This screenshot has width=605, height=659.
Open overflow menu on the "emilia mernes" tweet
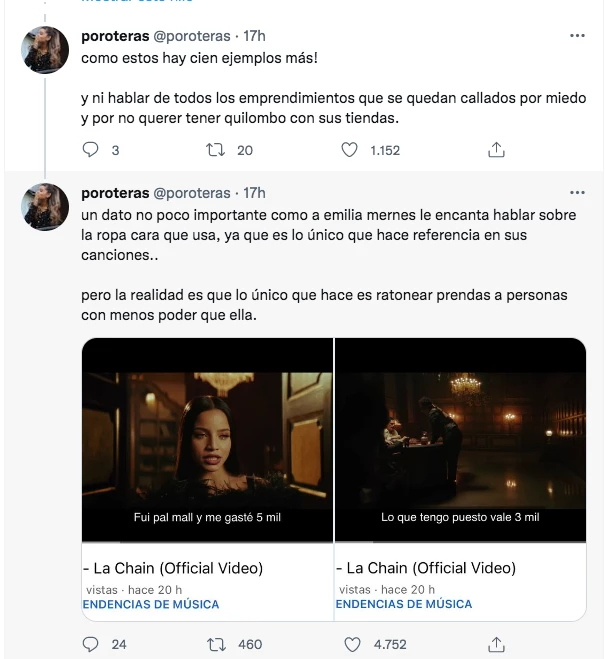(577, 192)
